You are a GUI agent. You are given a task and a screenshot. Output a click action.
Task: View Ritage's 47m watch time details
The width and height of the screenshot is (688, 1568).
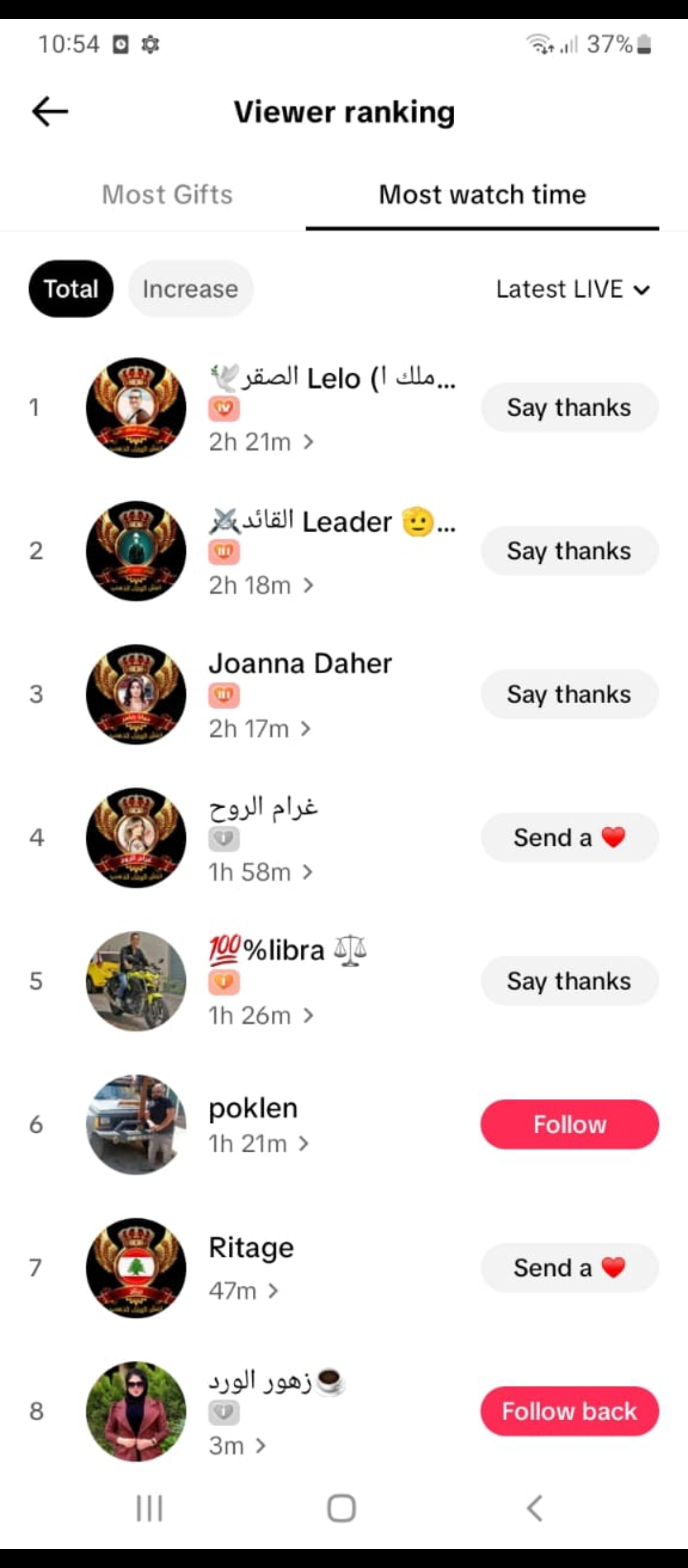(x=243, y=1291)
